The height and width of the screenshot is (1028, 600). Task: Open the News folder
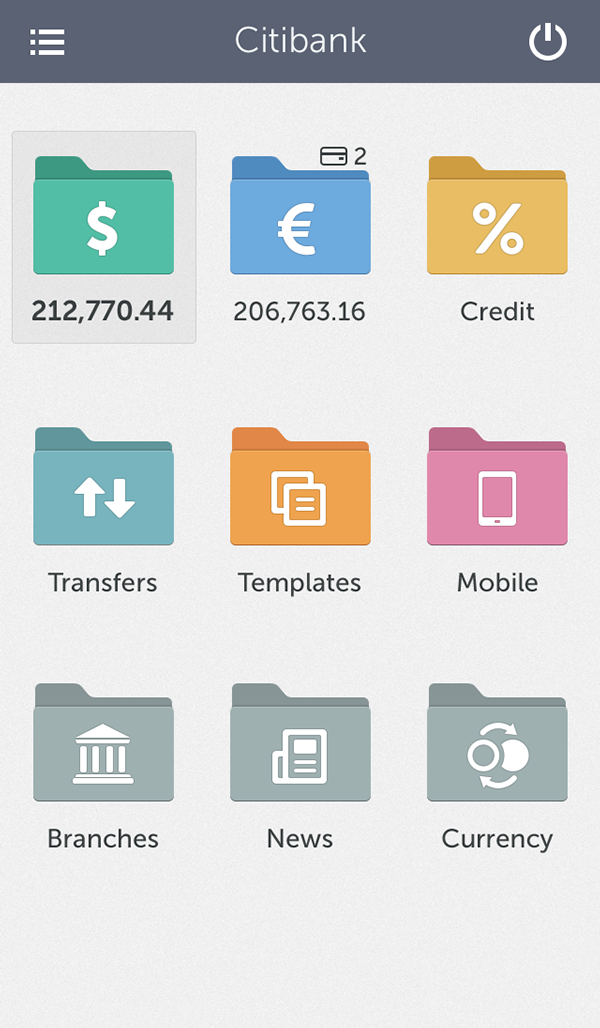[300, 742]
